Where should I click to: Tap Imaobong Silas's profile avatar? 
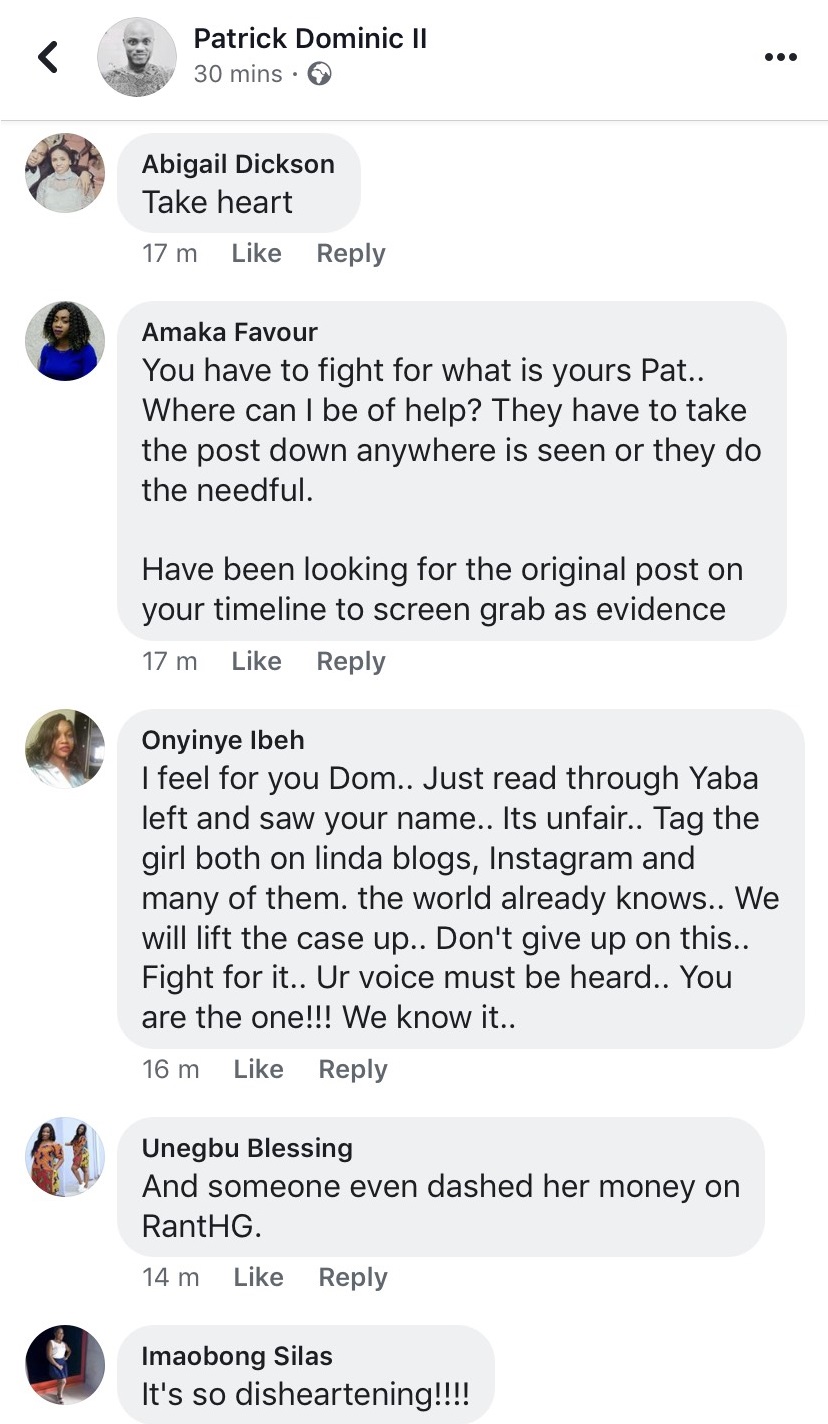(65, 1365)
